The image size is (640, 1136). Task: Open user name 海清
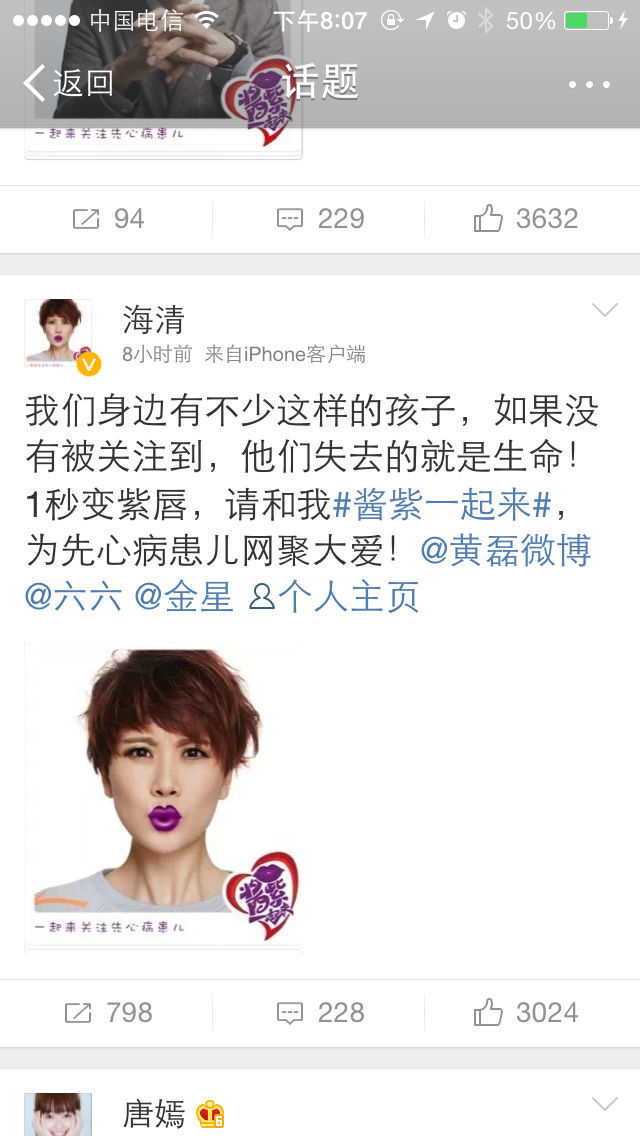pos(153,319)
